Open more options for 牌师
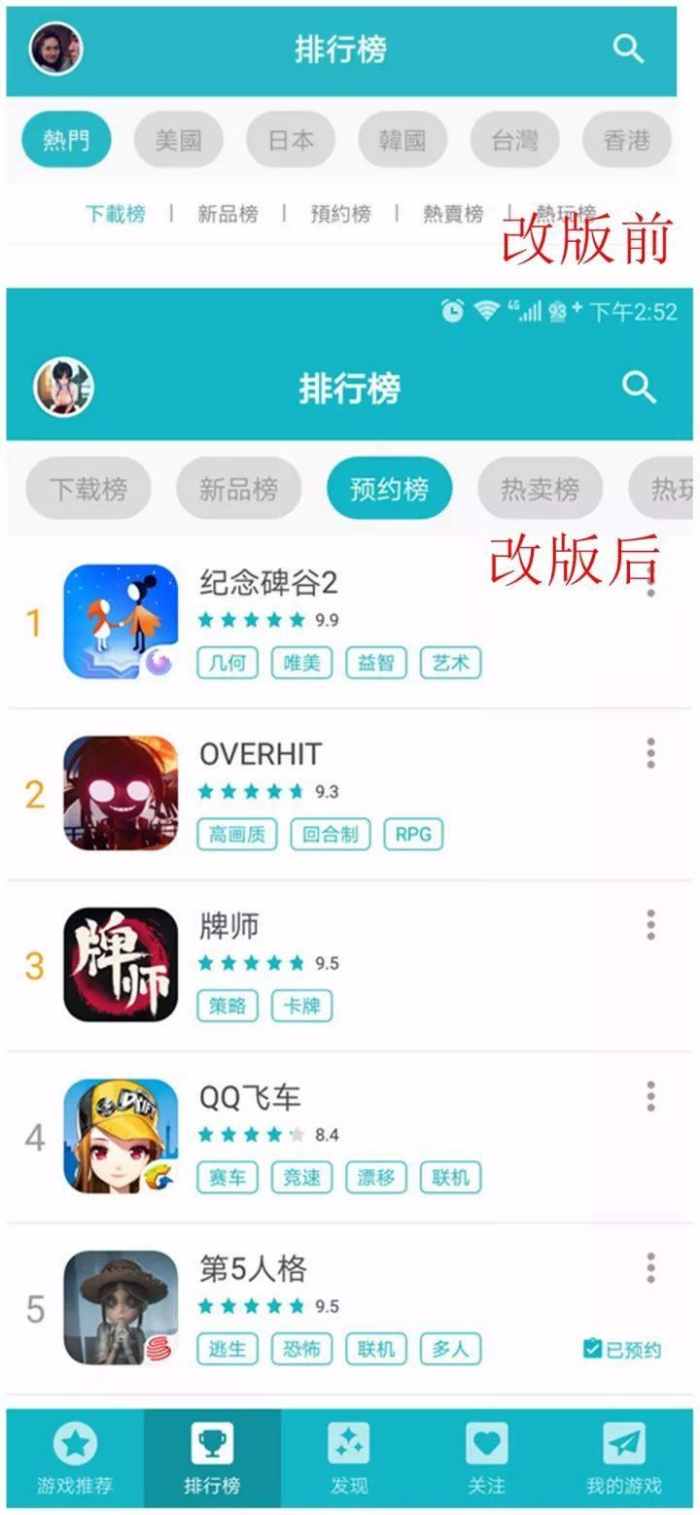700x1515 pixels. pos(651,925)
